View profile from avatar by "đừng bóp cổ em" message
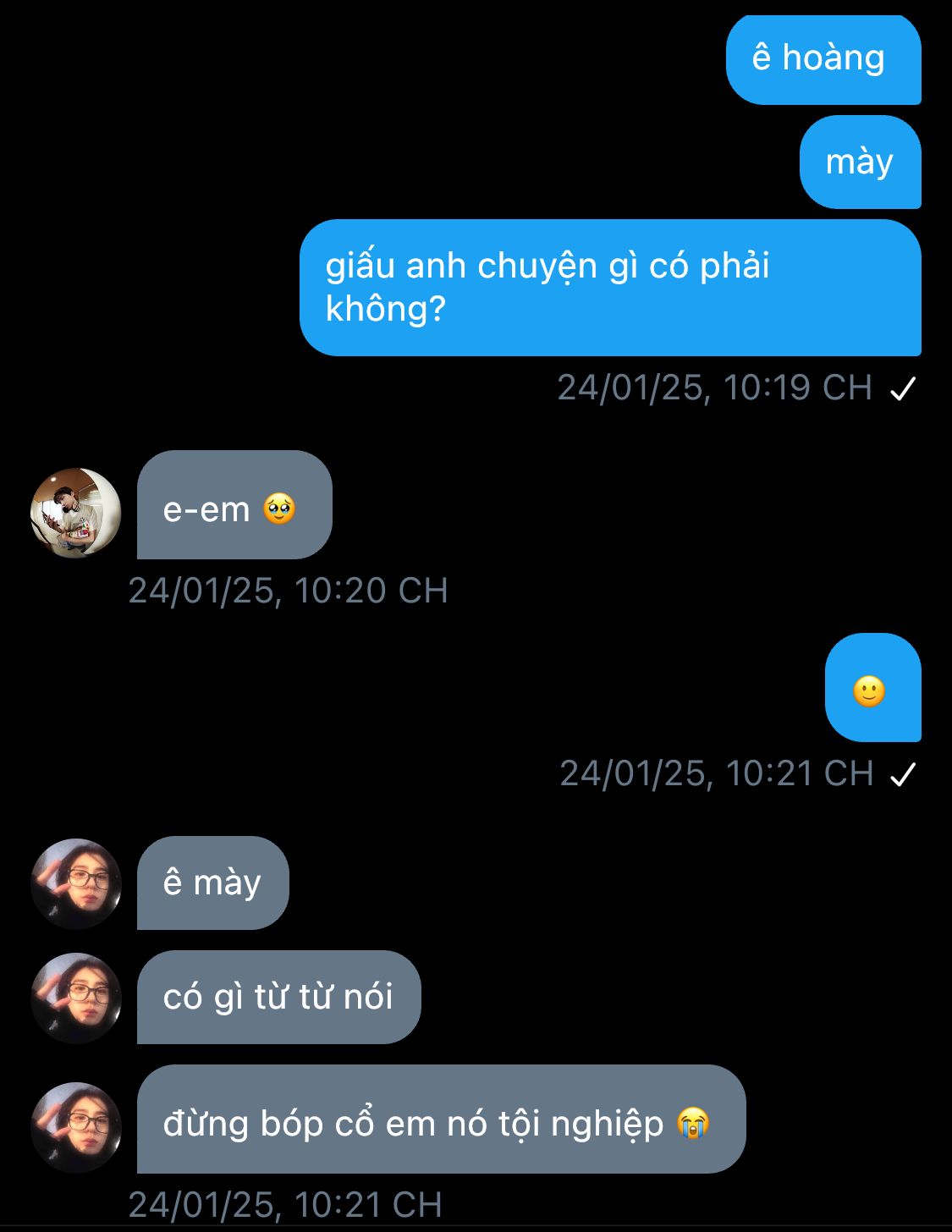Screen dimensions: 952x1232 point(76,1126)
